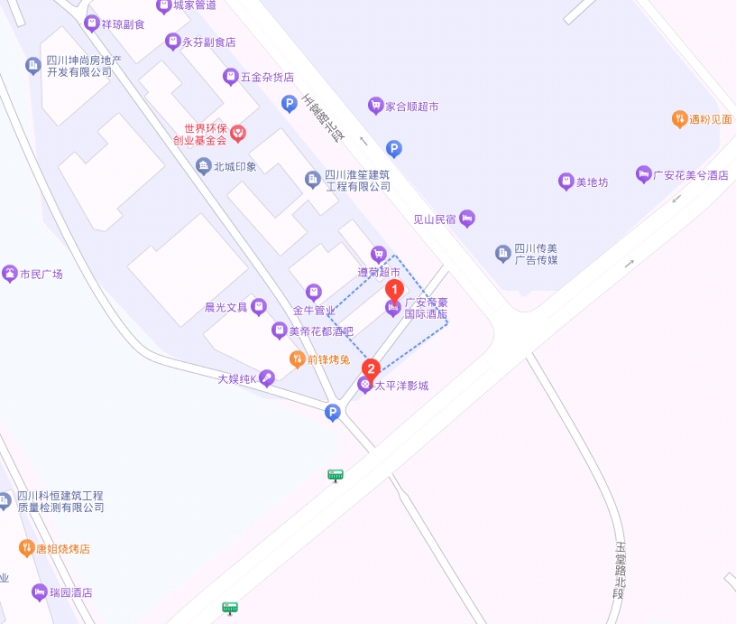Select marker 2 at 太平洋影城
The width and height of the screenshot is (737, 624).
(371, 368)
